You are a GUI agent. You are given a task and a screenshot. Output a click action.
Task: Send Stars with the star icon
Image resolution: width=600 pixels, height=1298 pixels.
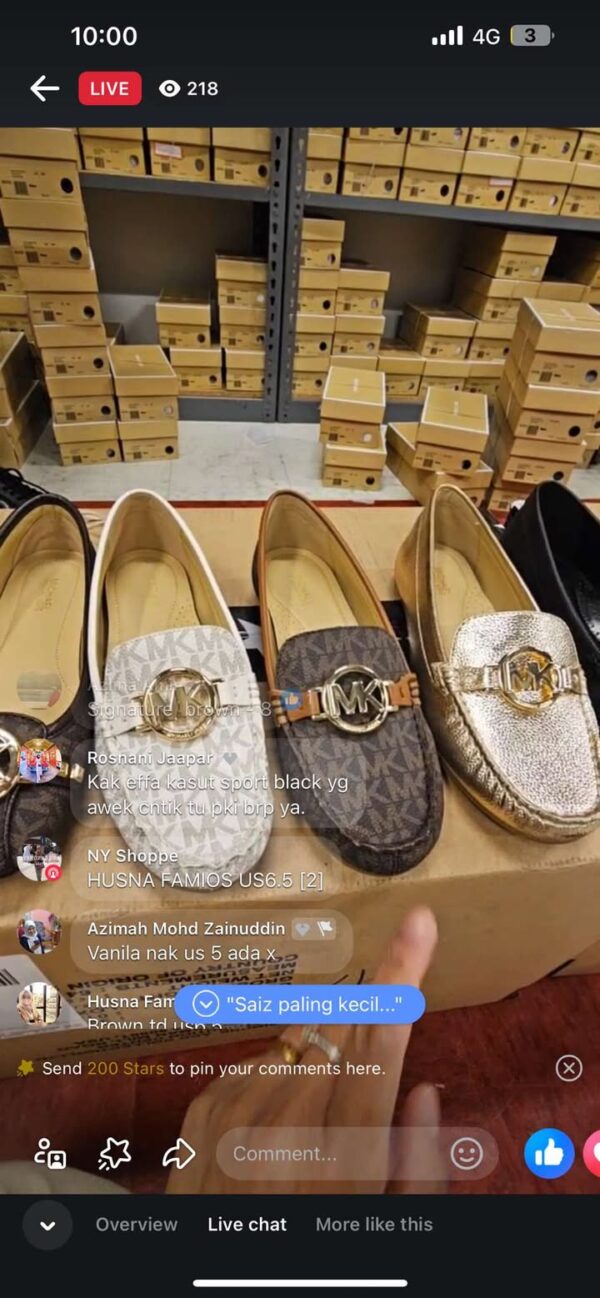(x=114, y=1154)
